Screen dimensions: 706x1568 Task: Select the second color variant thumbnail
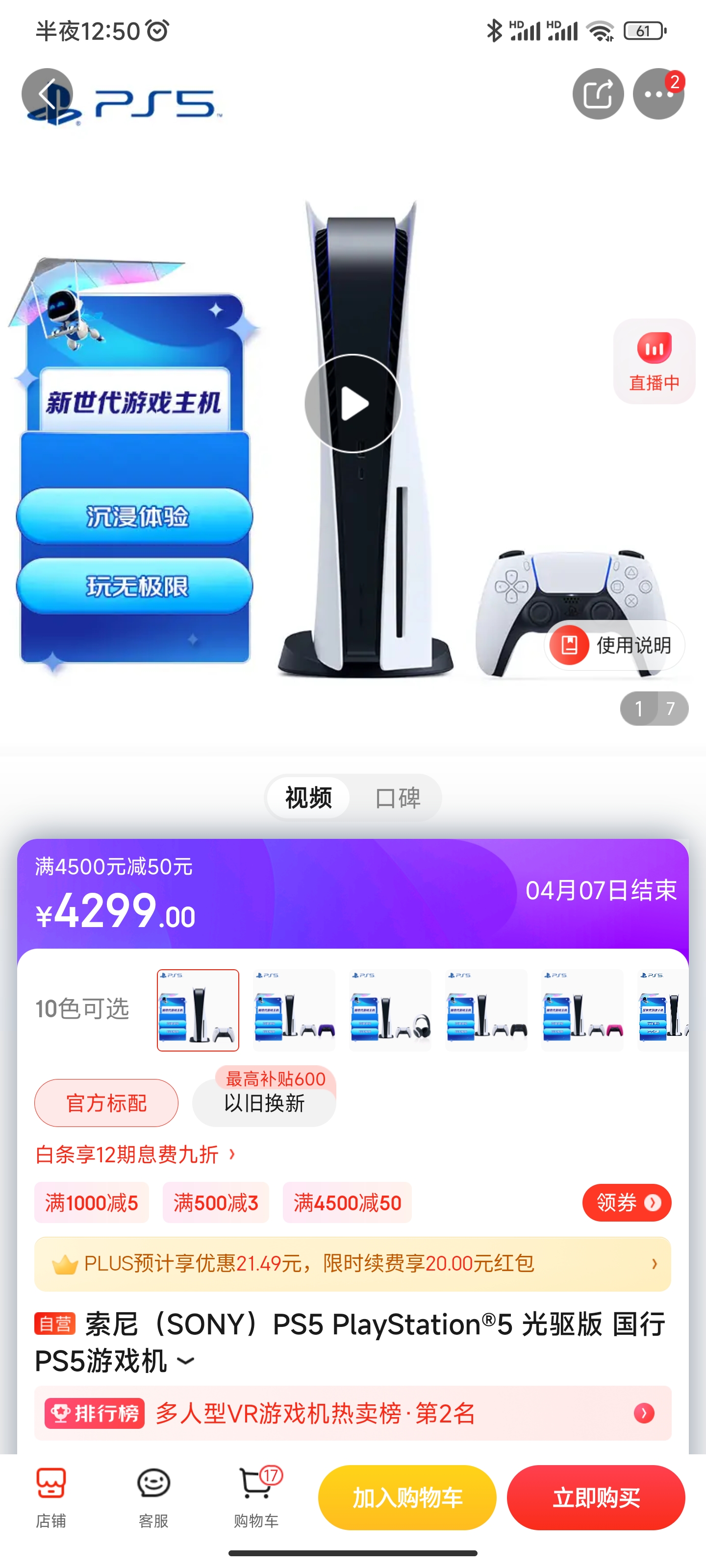tap(293, 1010)
